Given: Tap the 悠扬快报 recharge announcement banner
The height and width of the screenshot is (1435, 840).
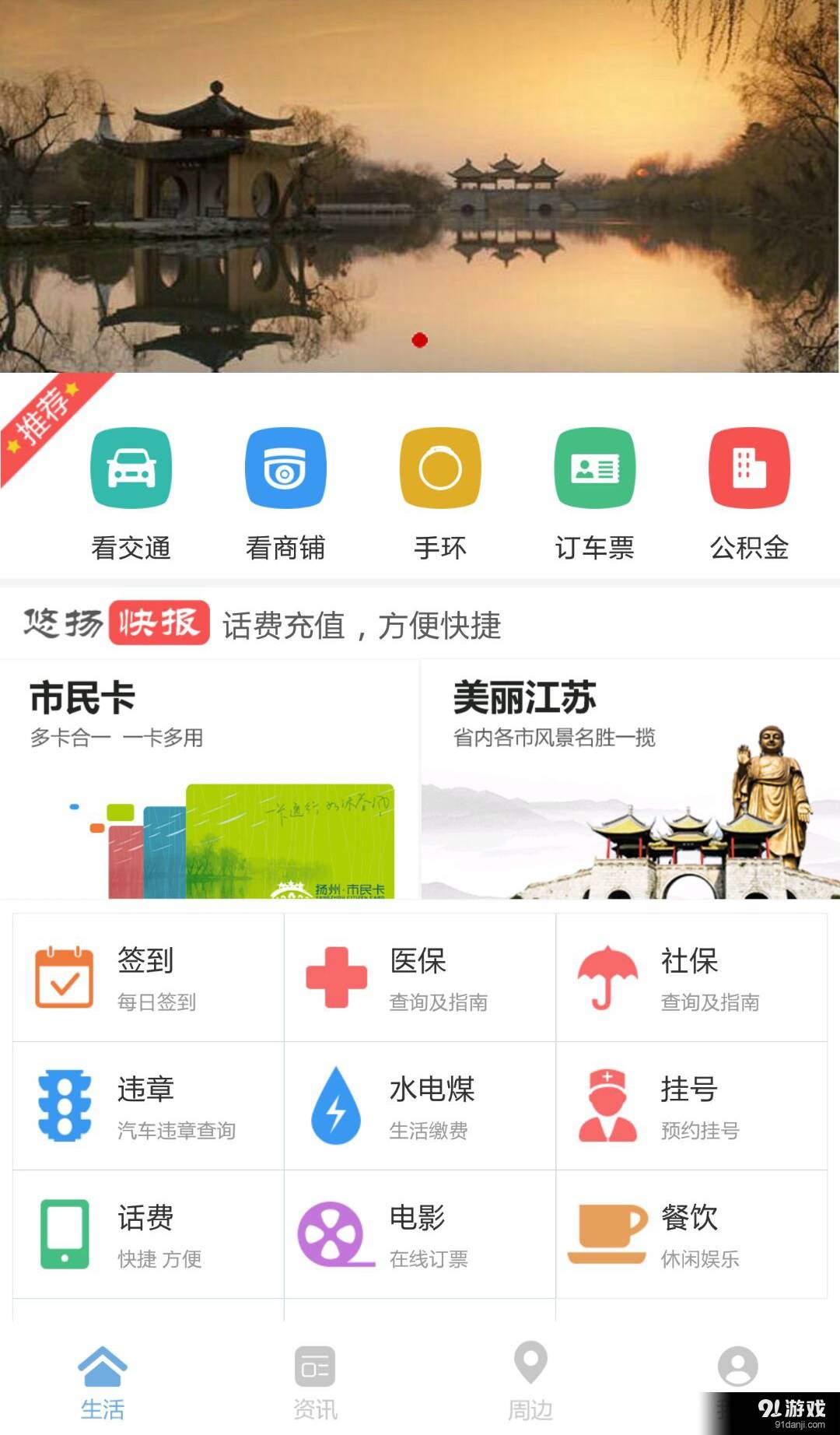Looking at the screenshot, I should (x=420, y=623).
